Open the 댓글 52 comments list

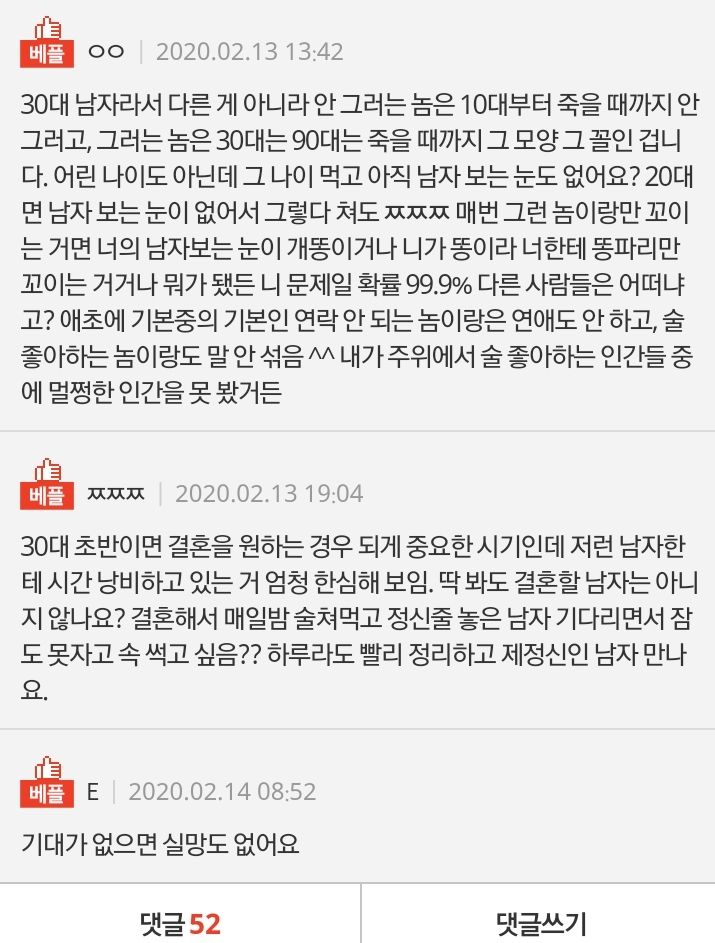point(180,921)
